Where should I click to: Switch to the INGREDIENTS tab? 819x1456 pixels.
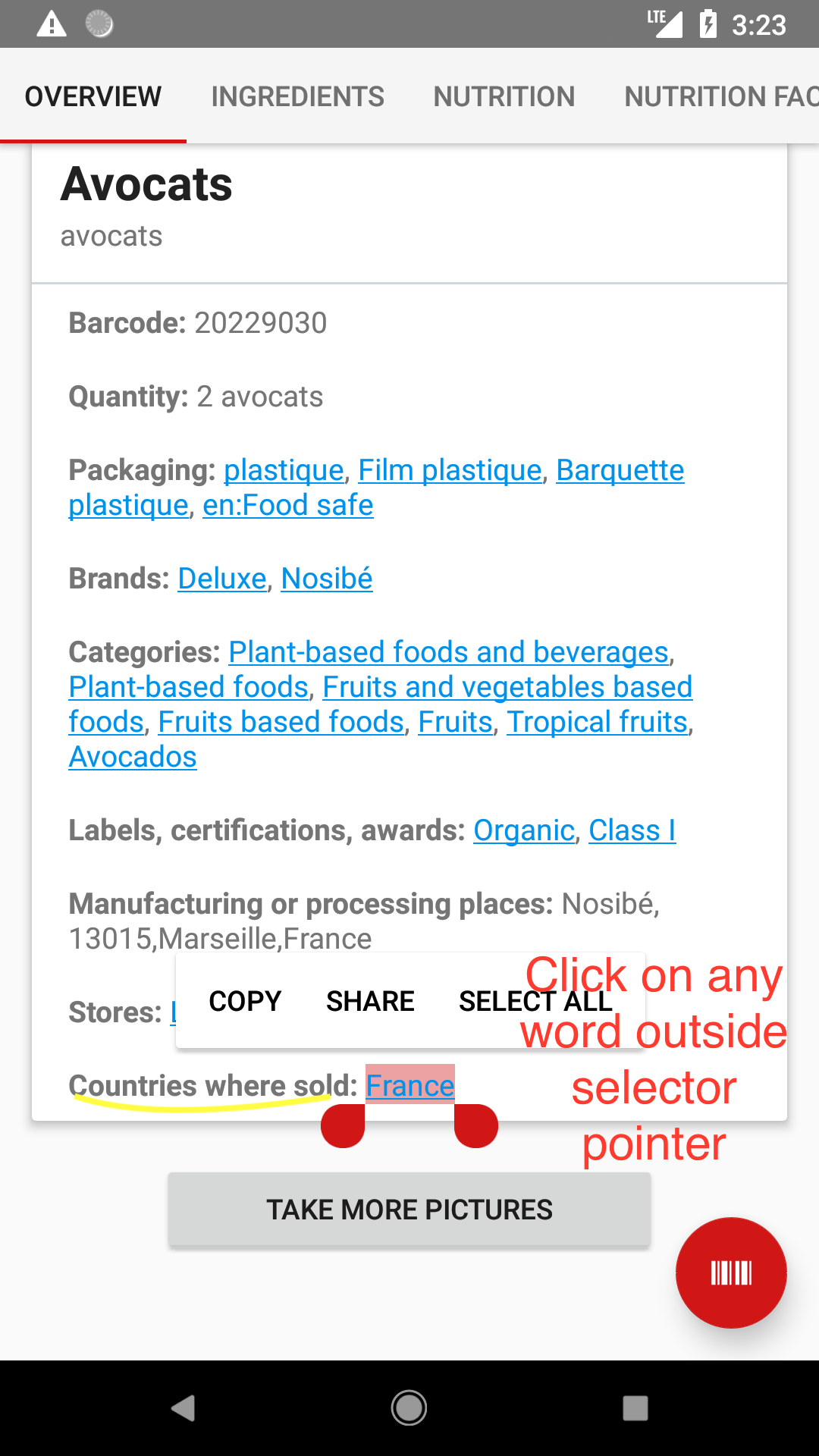pos(297,96)
